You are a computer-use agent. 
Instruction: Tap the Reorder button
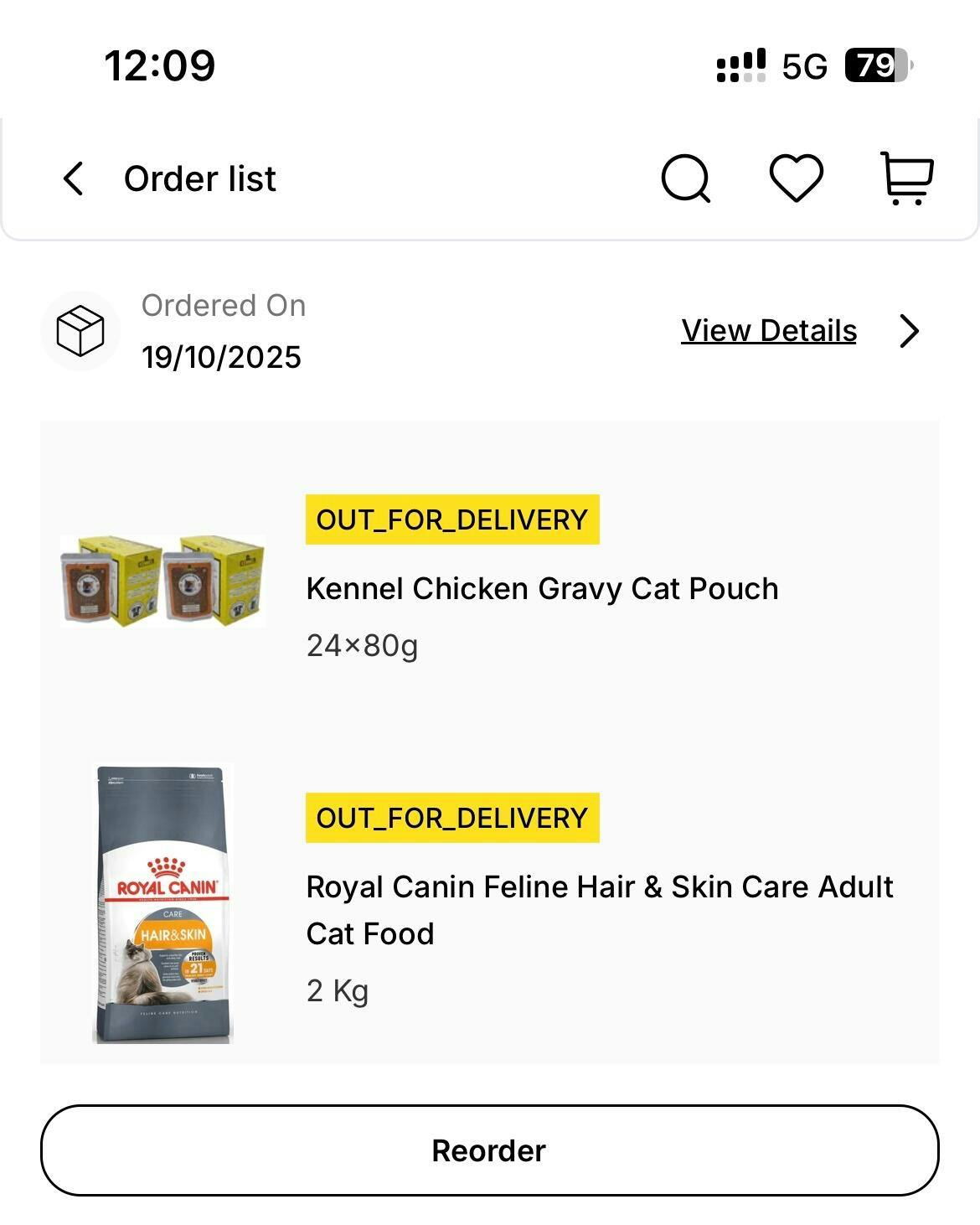[489, 1150]
